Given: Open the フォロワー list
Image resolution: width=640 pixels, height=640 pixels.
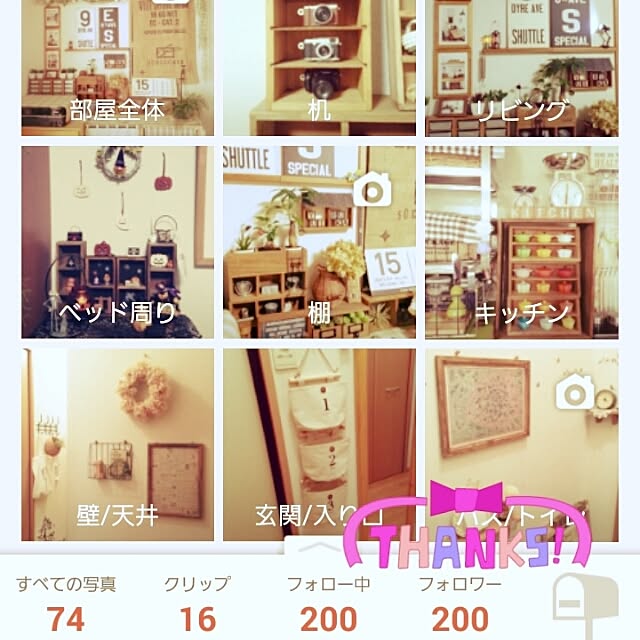Looking at the screenshot, I should click(460, 603).
